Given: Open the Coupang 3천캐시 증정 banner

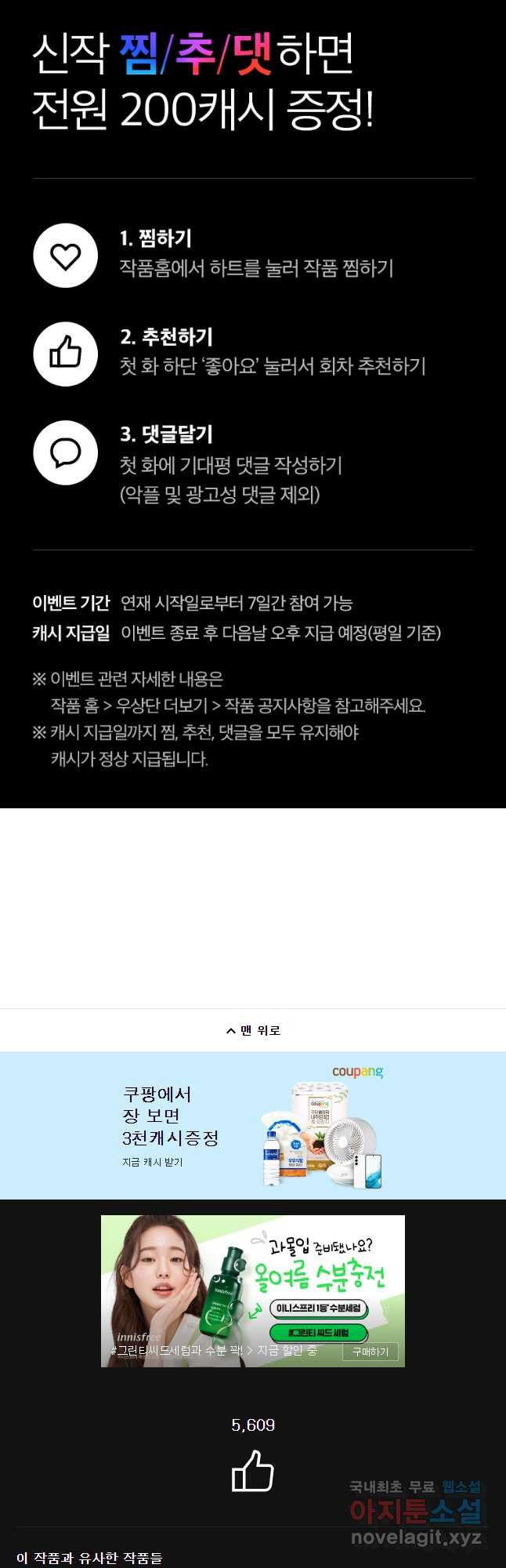Looking at the screenshot, I should (x=253, y=1125).
